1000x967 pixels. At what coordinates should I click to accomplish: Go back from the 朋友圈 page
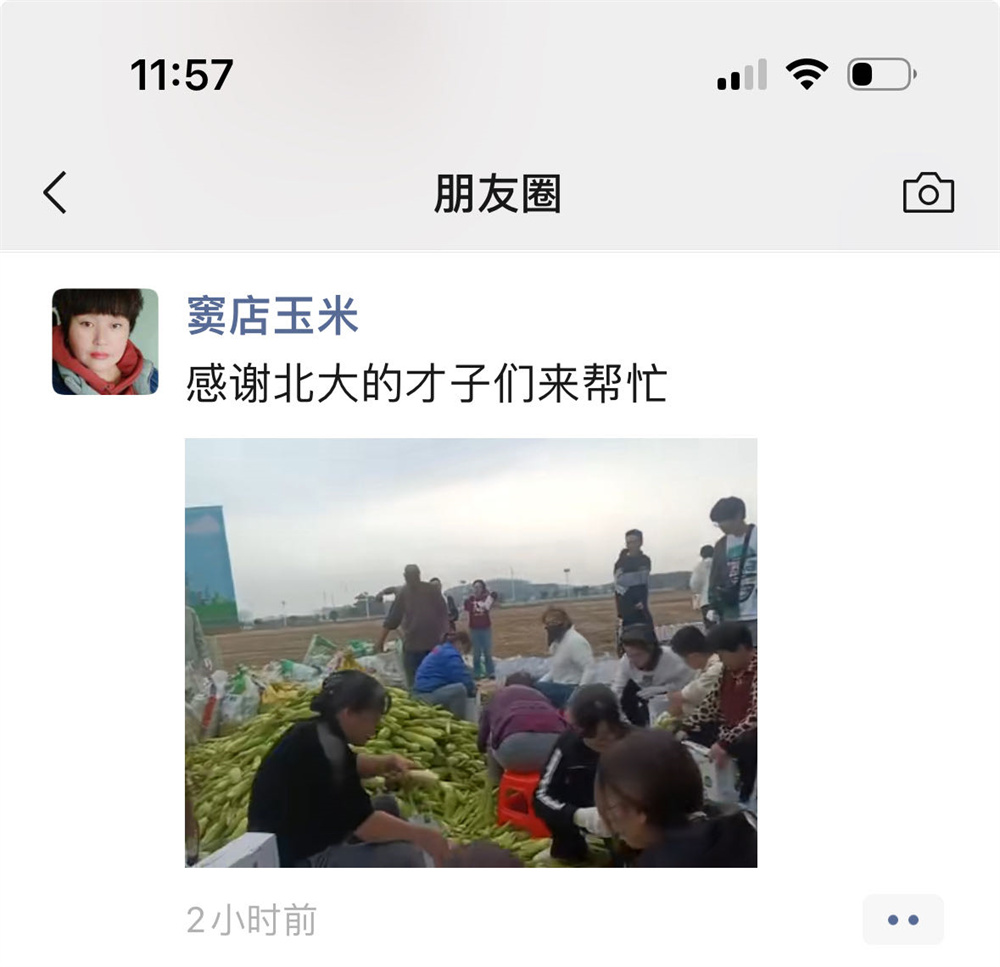[x=55, y=192]
